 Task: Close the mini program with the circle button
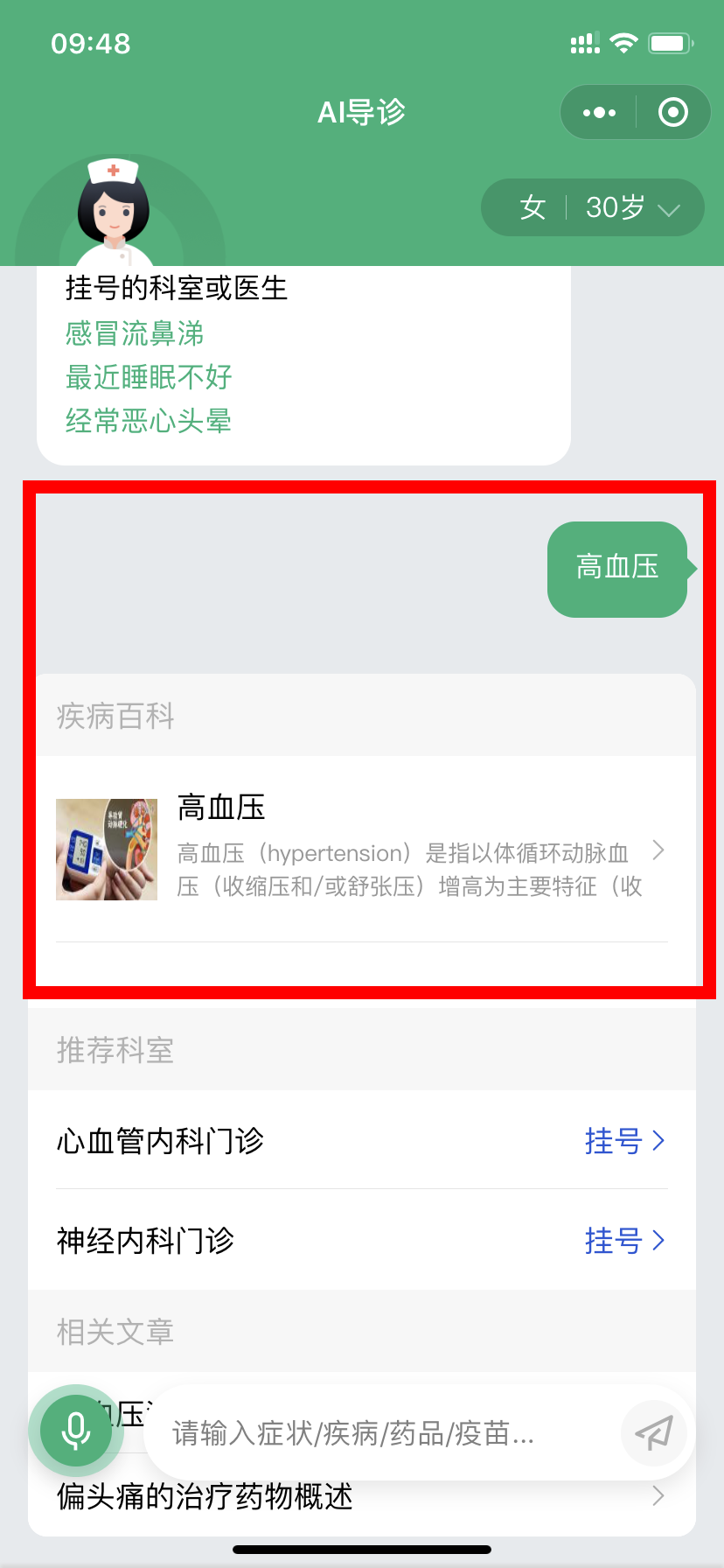click(672, 113)
